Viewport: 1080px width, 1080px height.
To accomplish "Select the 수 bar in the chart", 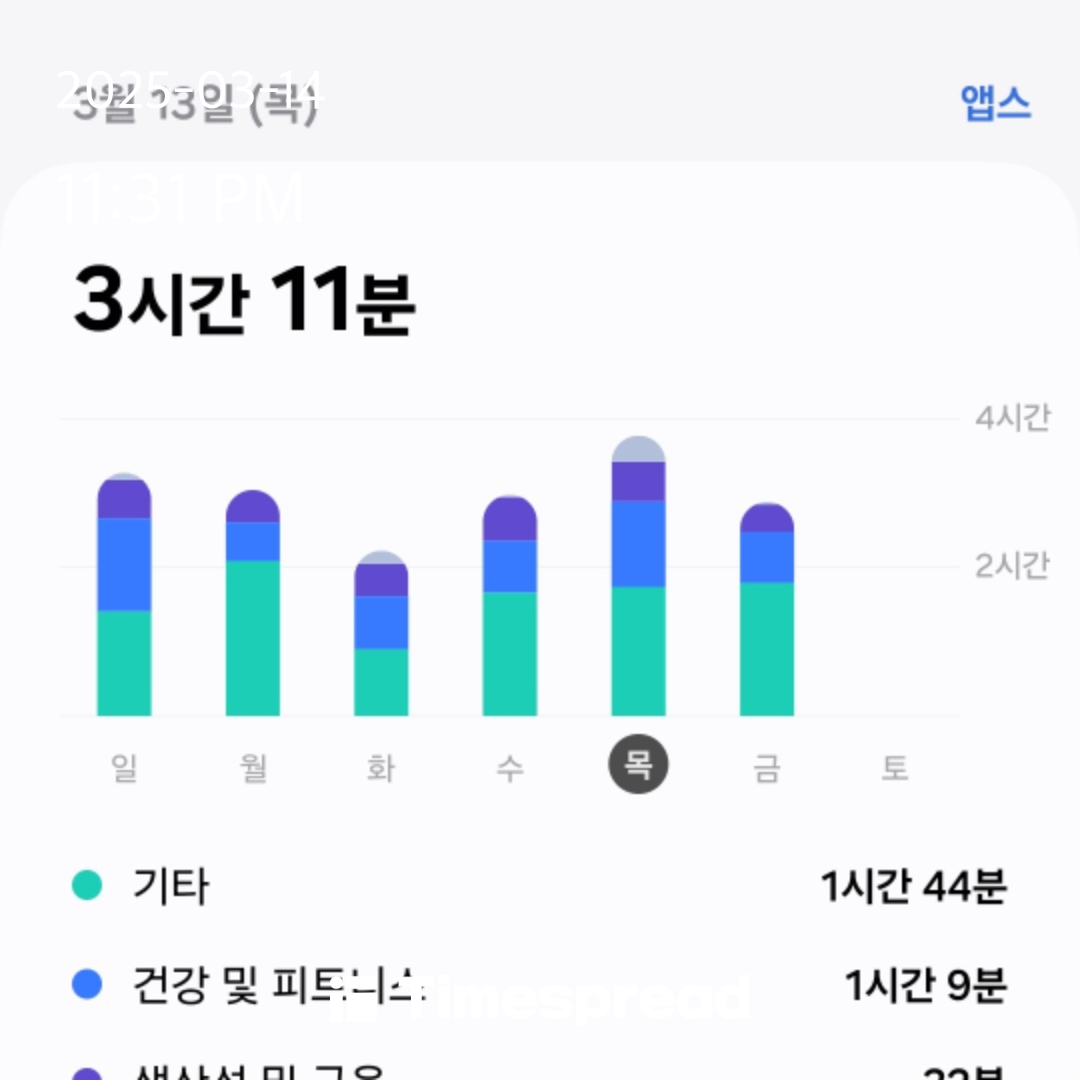I will [x=509, y=610].
